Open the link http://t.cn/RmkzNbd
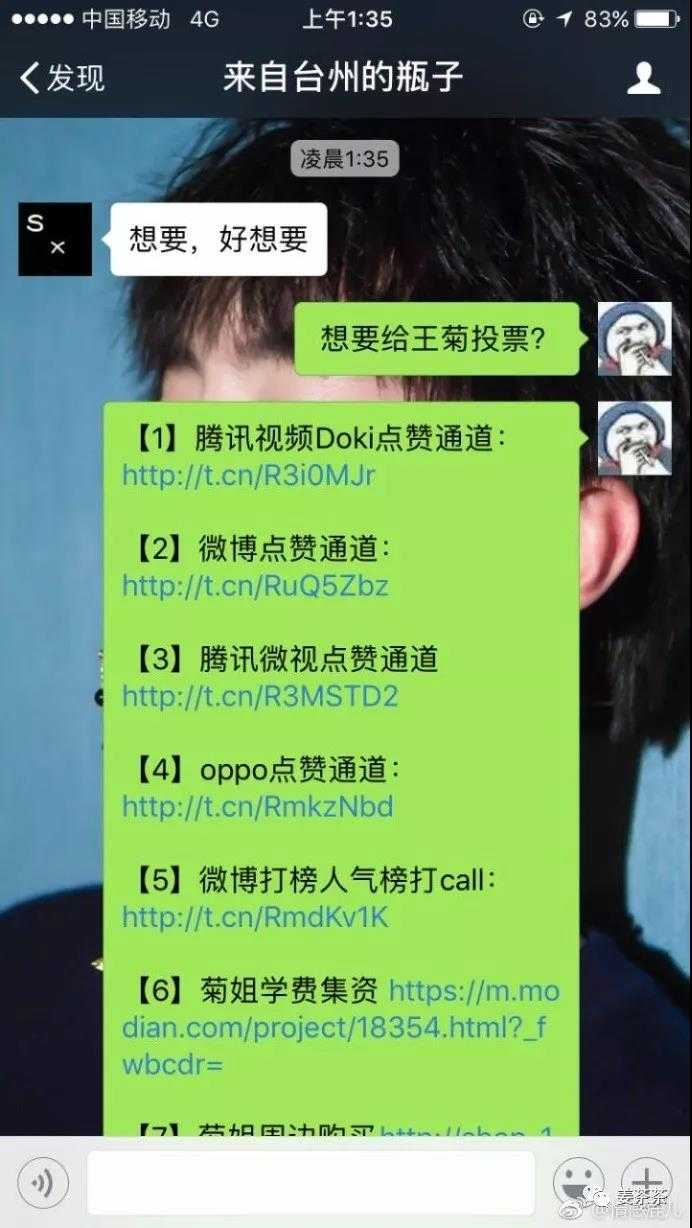This screenshot has width=692, height=1228. point(257,806)
